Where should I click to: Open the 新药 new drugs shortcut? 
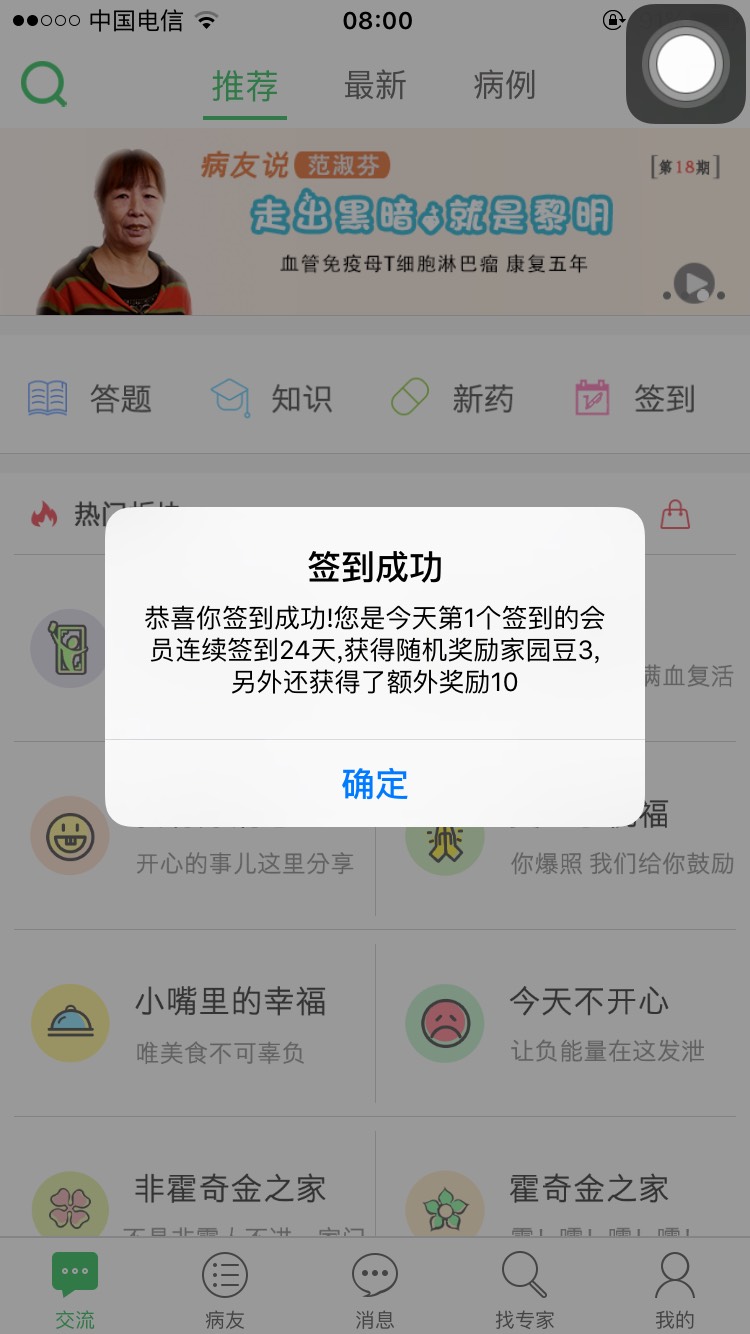(452, 399)
